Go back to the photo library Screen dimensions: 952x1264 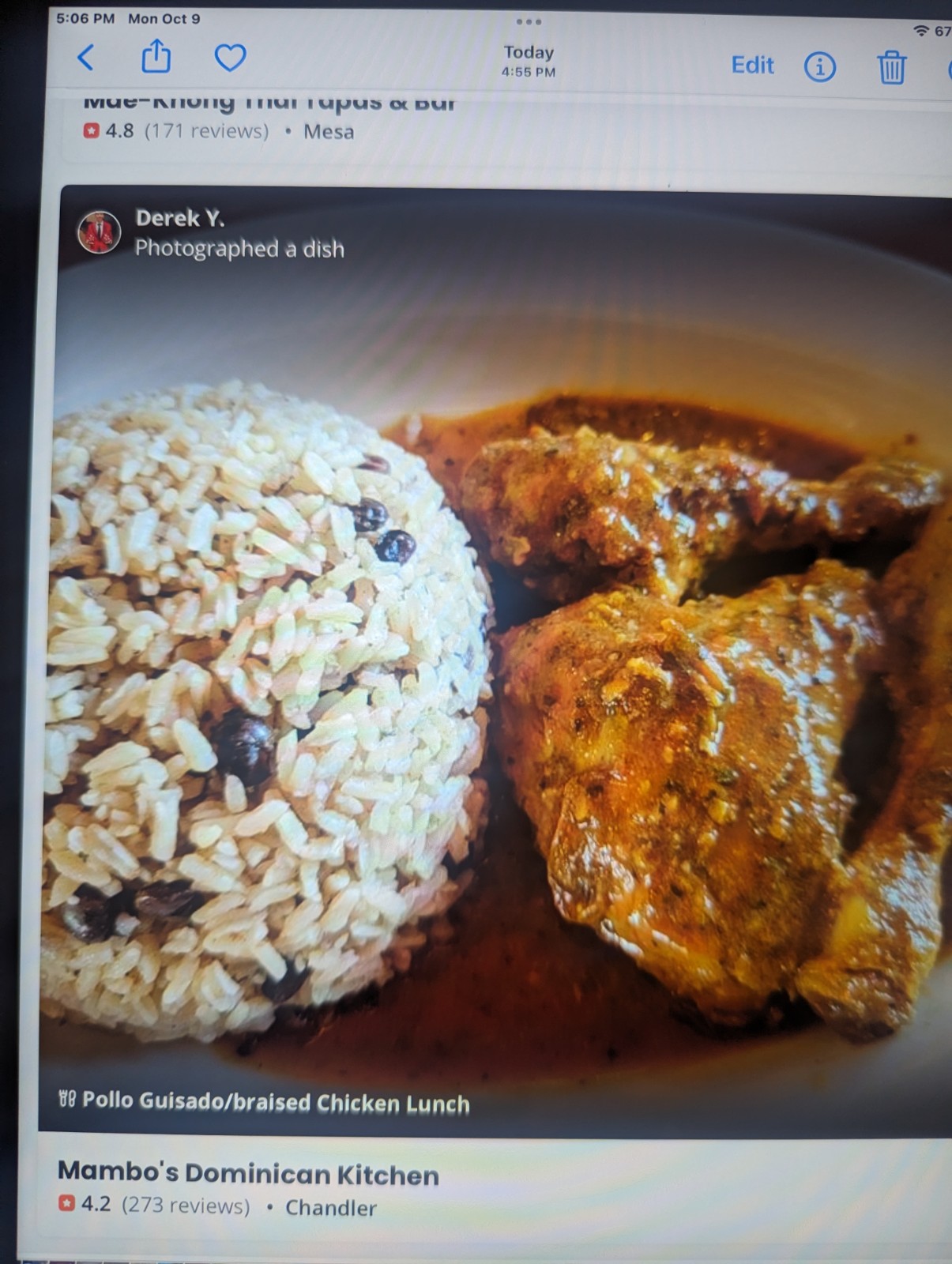[86, 58]
